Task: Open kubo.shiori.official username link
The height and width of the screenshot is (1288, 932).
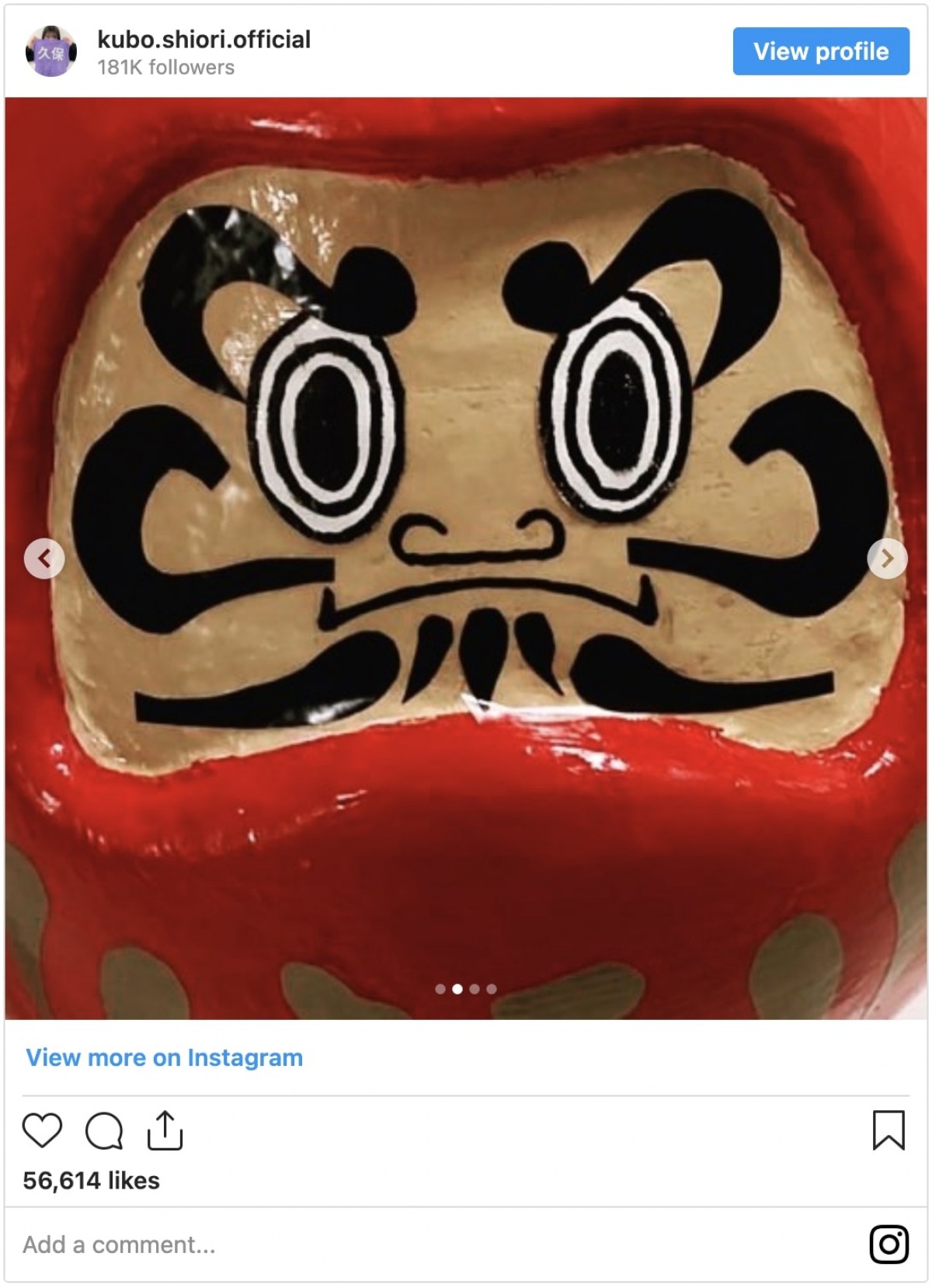Action: click(x=203, y=39)
